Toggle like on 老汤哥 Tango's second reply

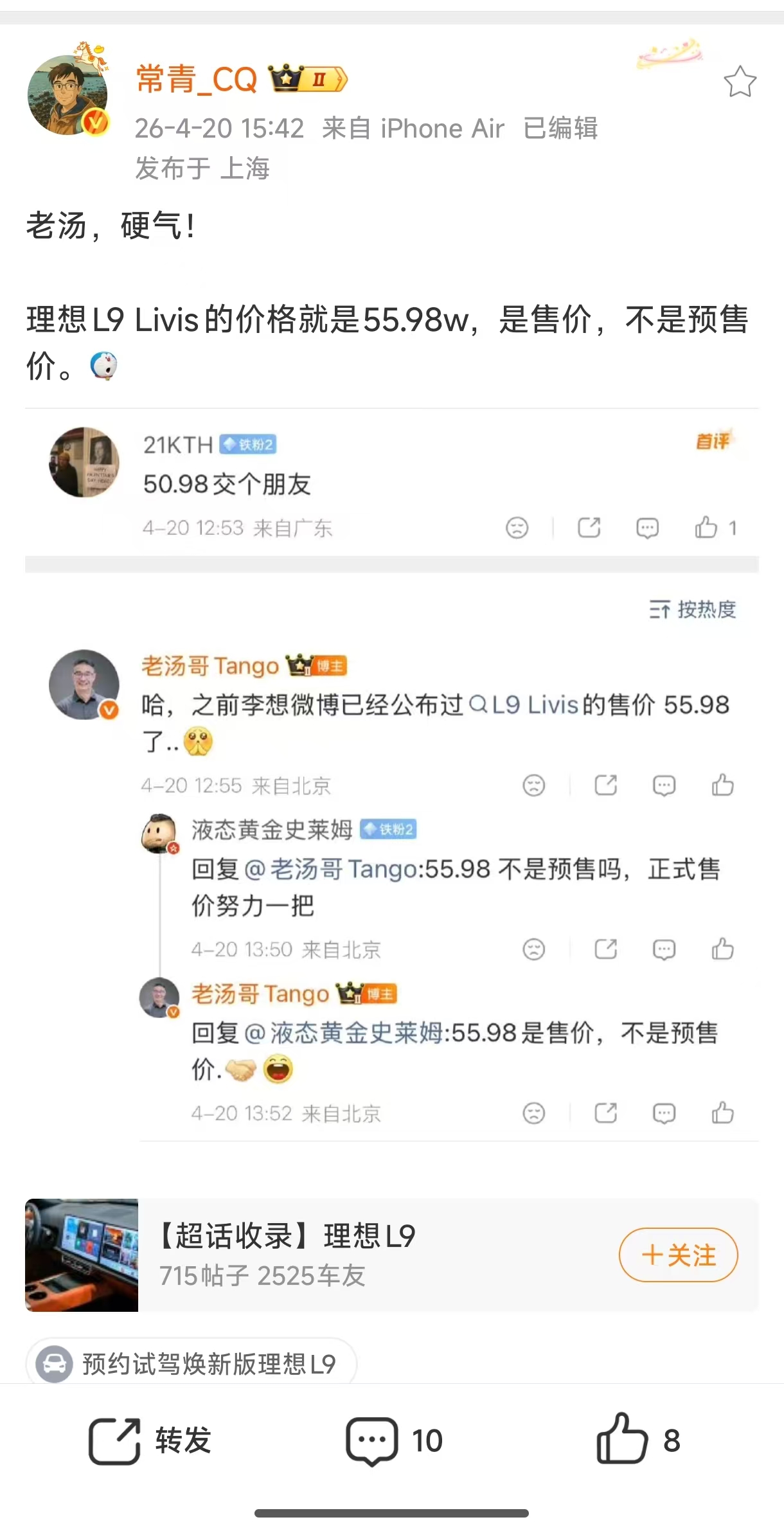pyautogui.click(x=724, y=1113)
